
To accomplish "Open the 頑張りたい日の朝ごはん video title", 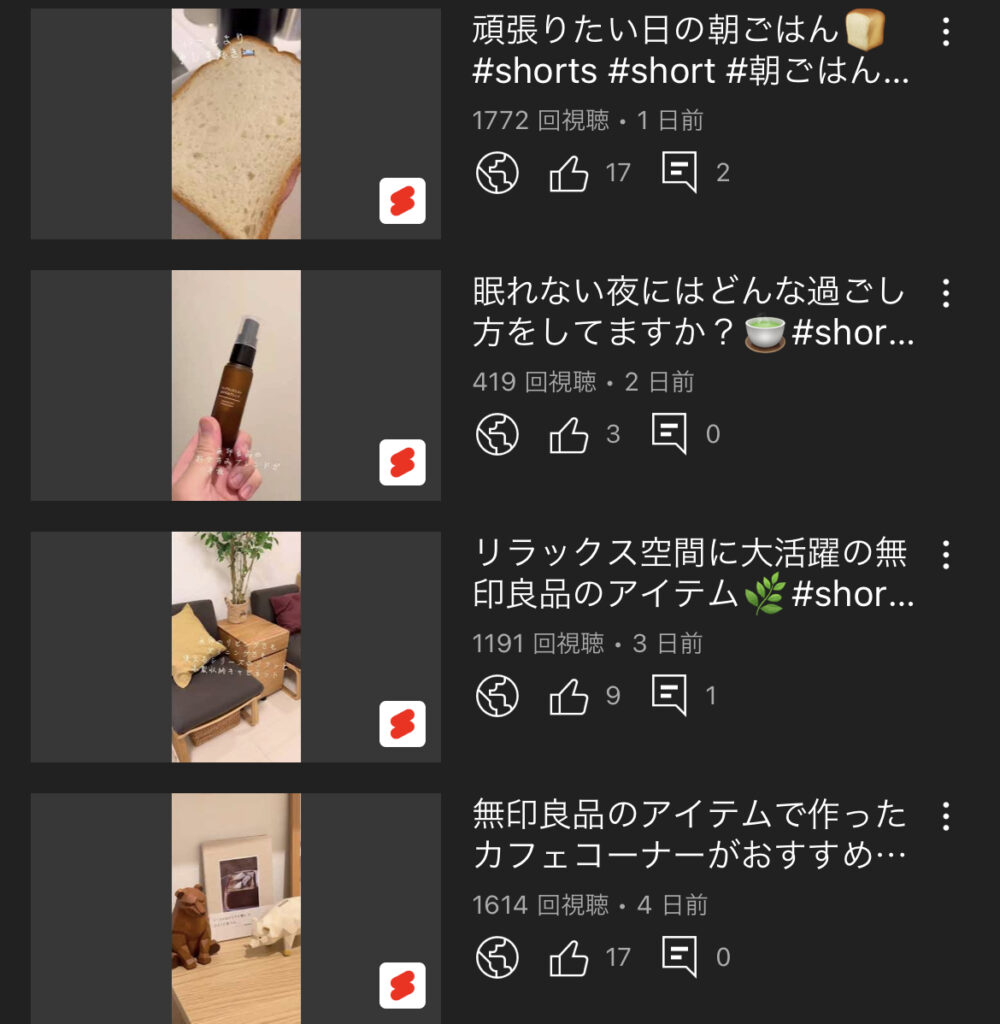I will coord(690,51).
